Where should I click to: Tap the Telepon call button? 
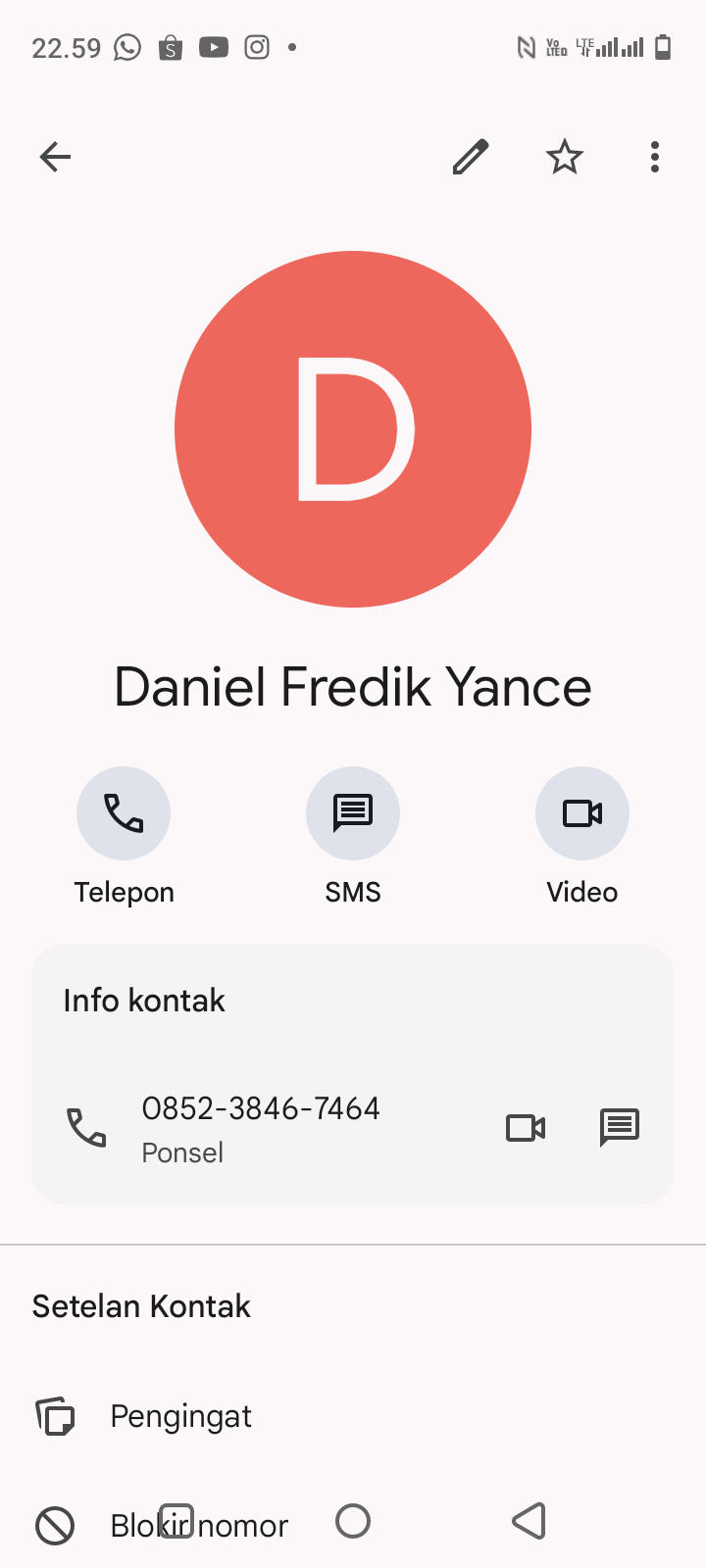(124, 813)
